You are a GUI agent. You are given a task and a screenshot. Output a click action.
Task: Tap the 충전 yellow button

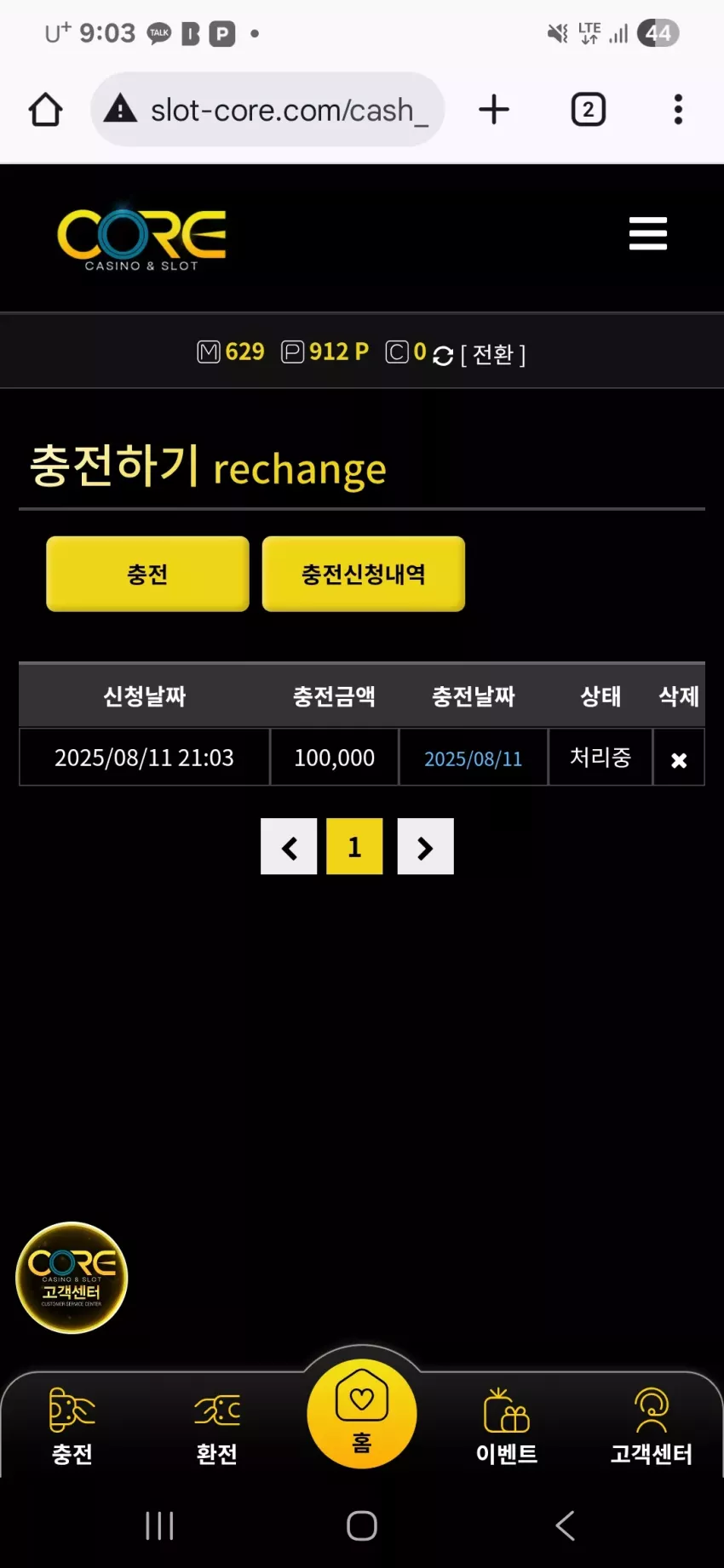pyautogui.click(x=147, y=574)
